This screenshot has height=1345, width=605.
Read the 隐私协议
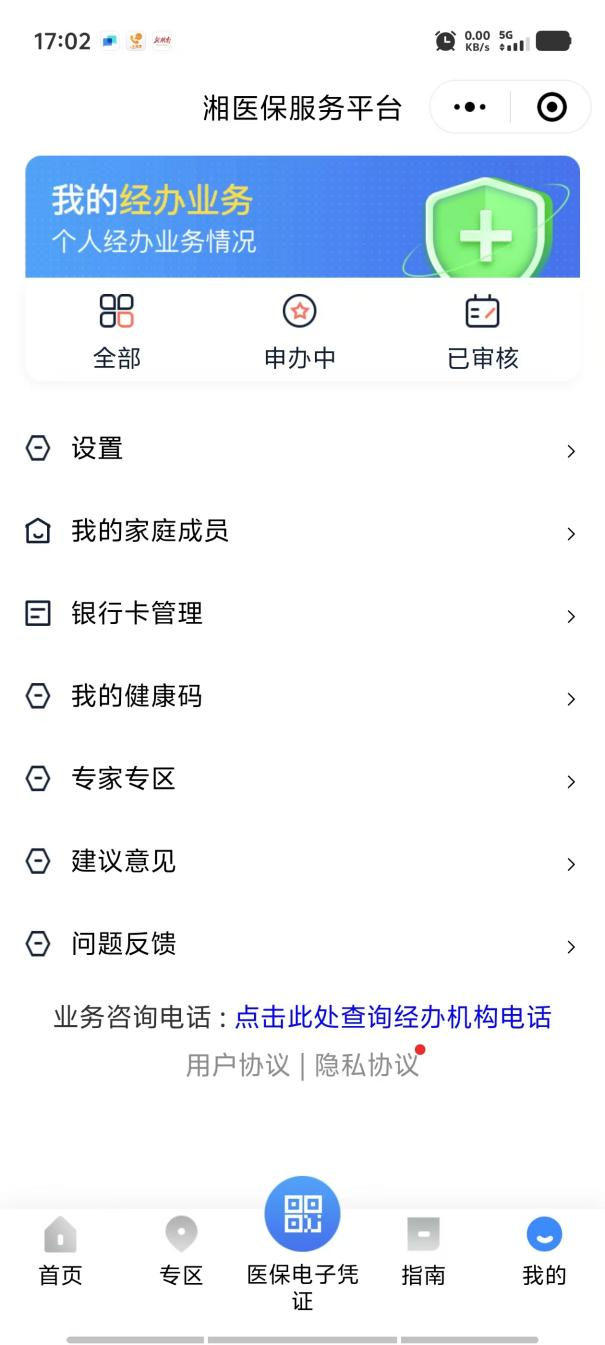367,1065
